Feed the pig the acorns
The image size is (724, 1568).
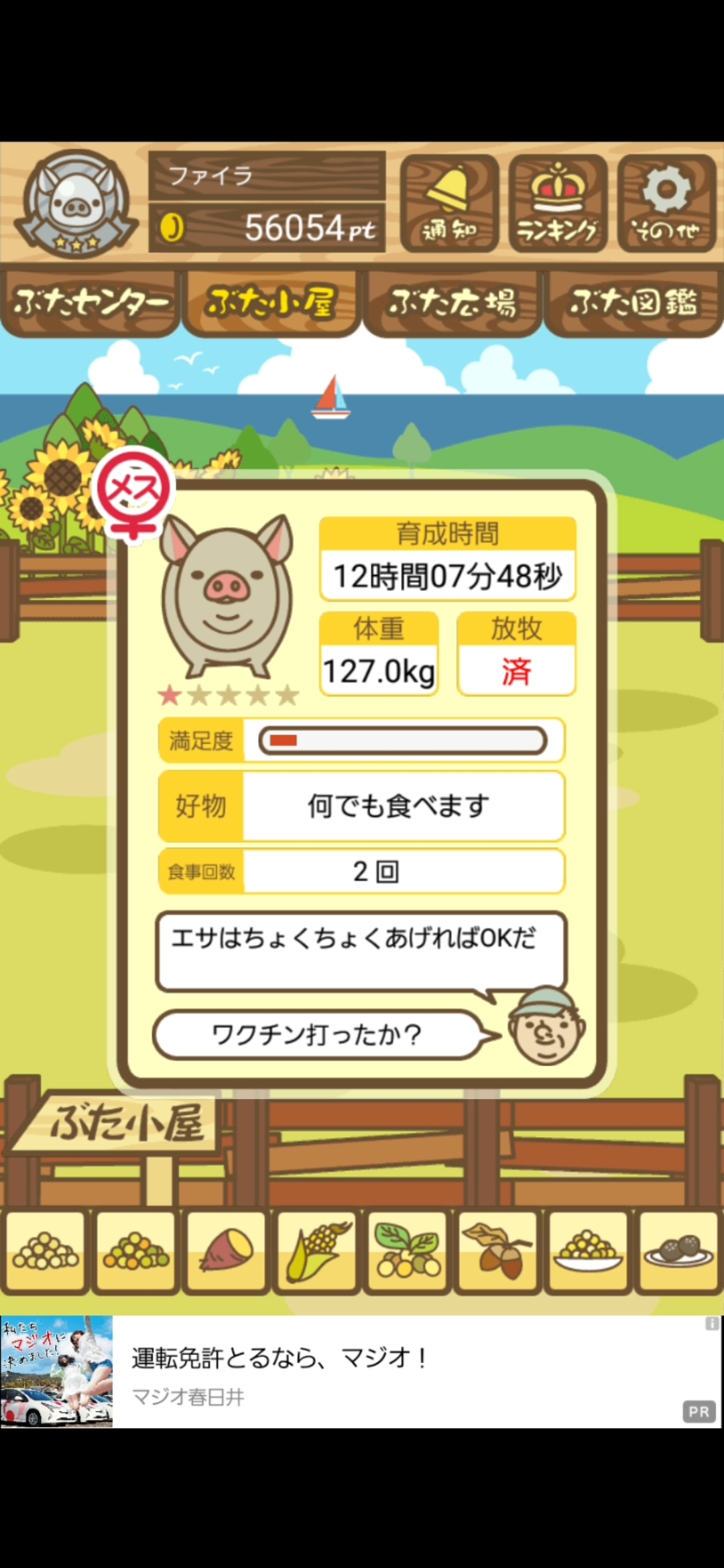pos(497,1252)
